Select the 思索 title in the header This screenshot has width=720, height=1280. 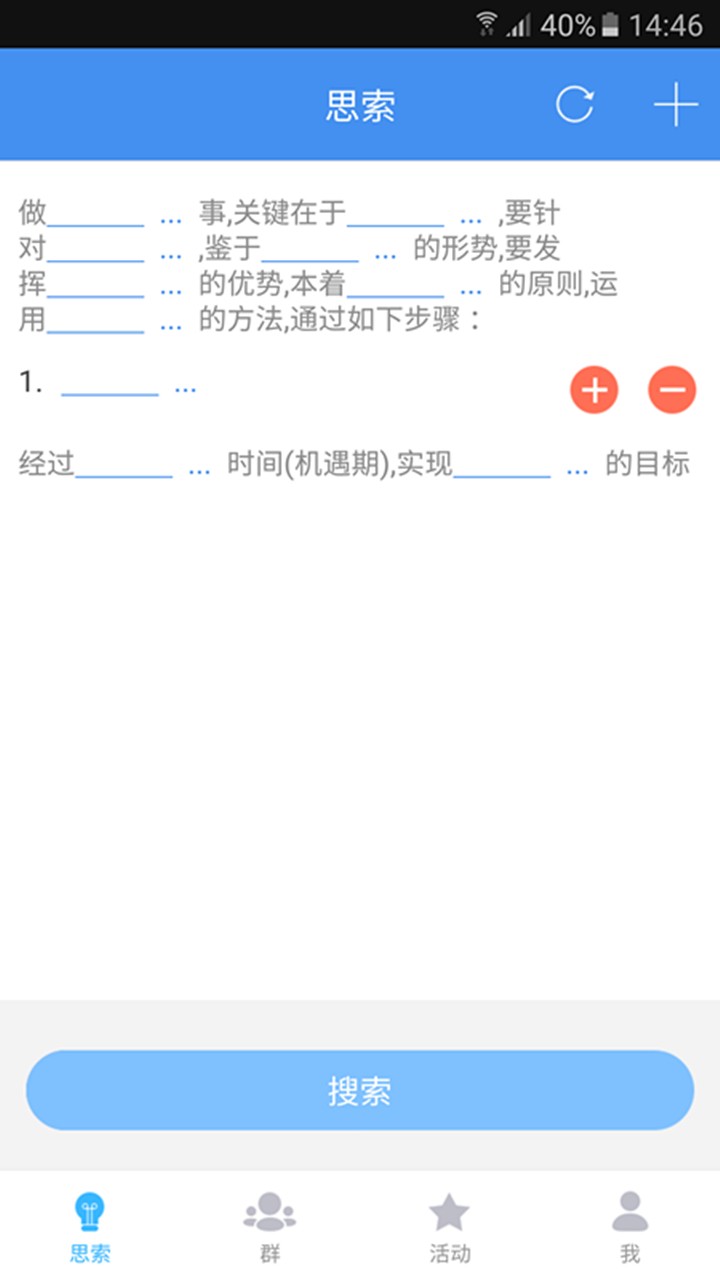pos(359,103)
